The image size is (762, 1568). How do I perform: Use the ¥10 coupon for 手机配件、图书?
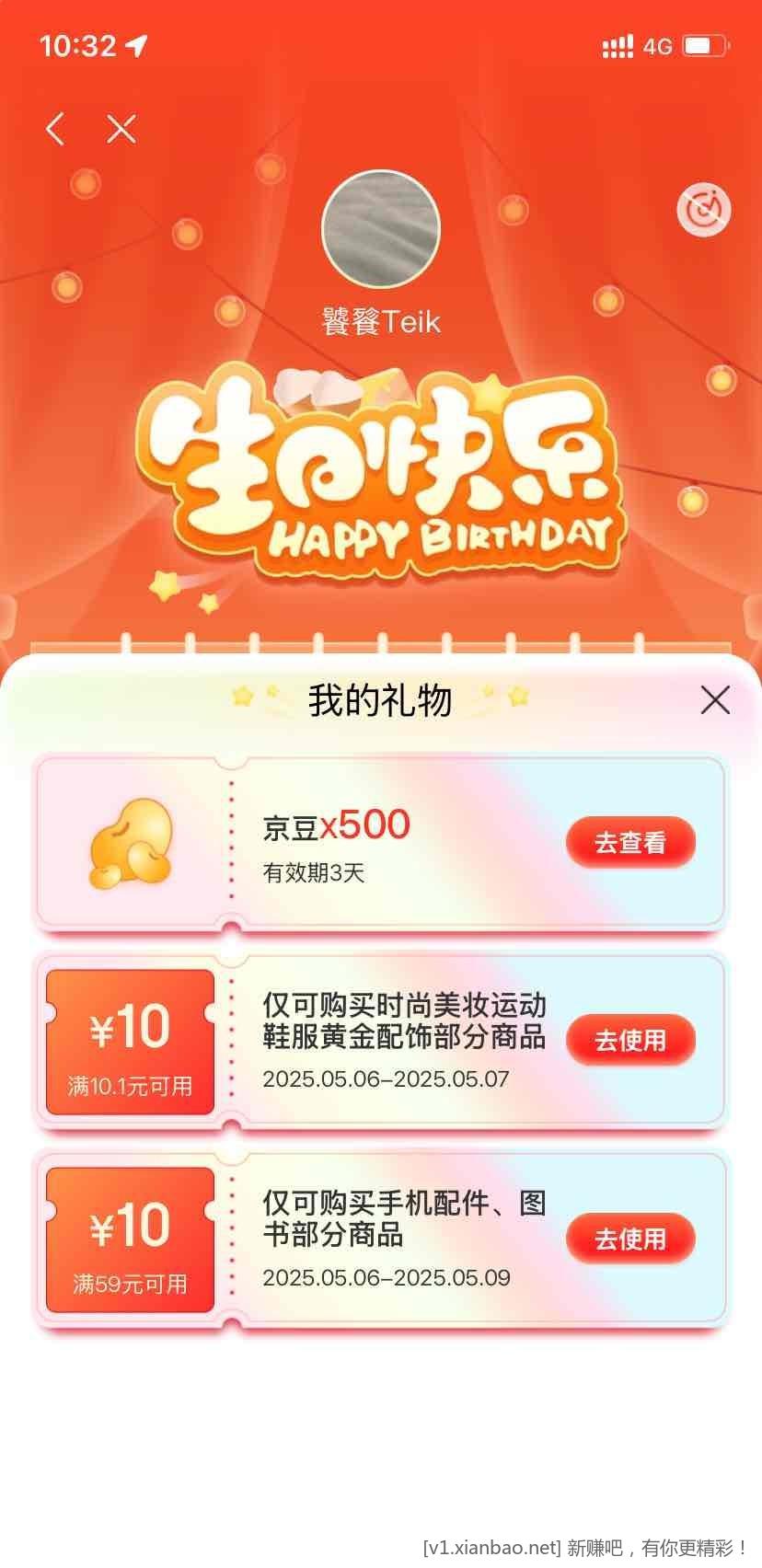[x=630, y=1239]
